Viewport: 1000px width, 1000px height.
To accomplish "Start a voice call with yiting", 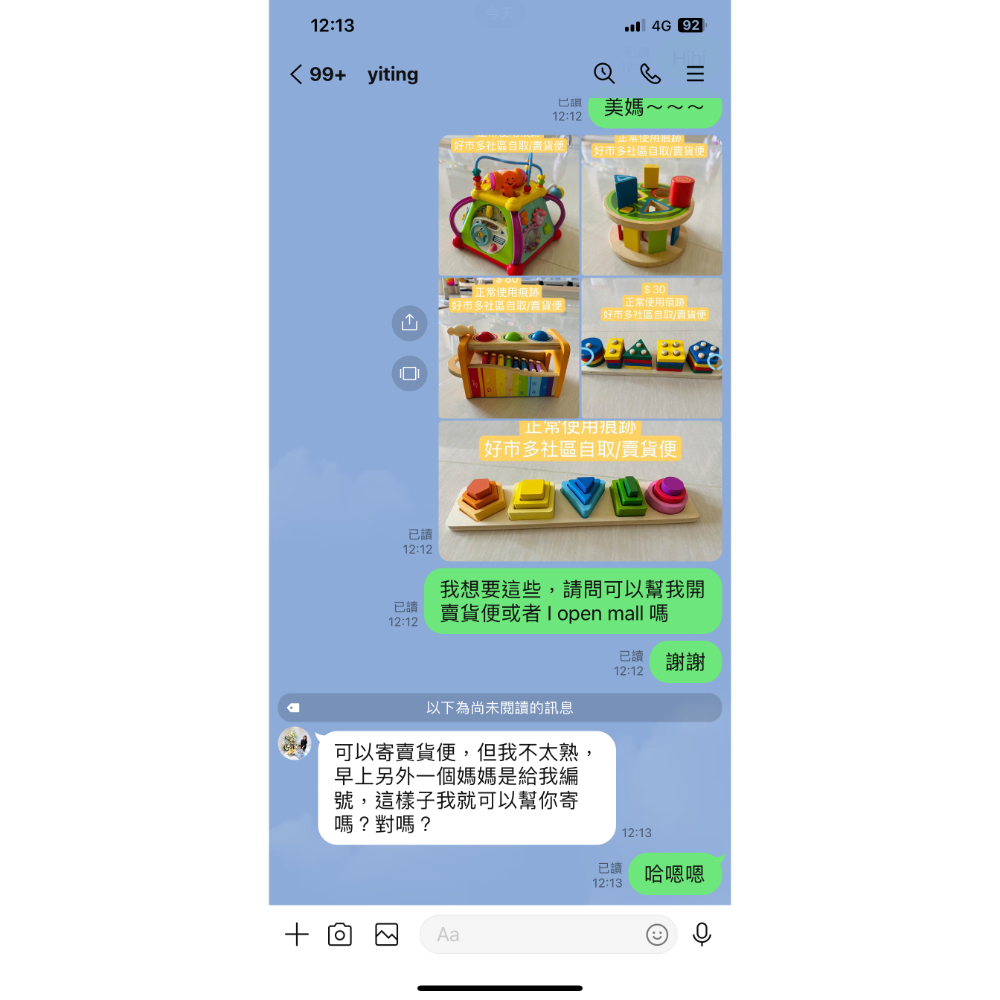I will click(650, 73).
